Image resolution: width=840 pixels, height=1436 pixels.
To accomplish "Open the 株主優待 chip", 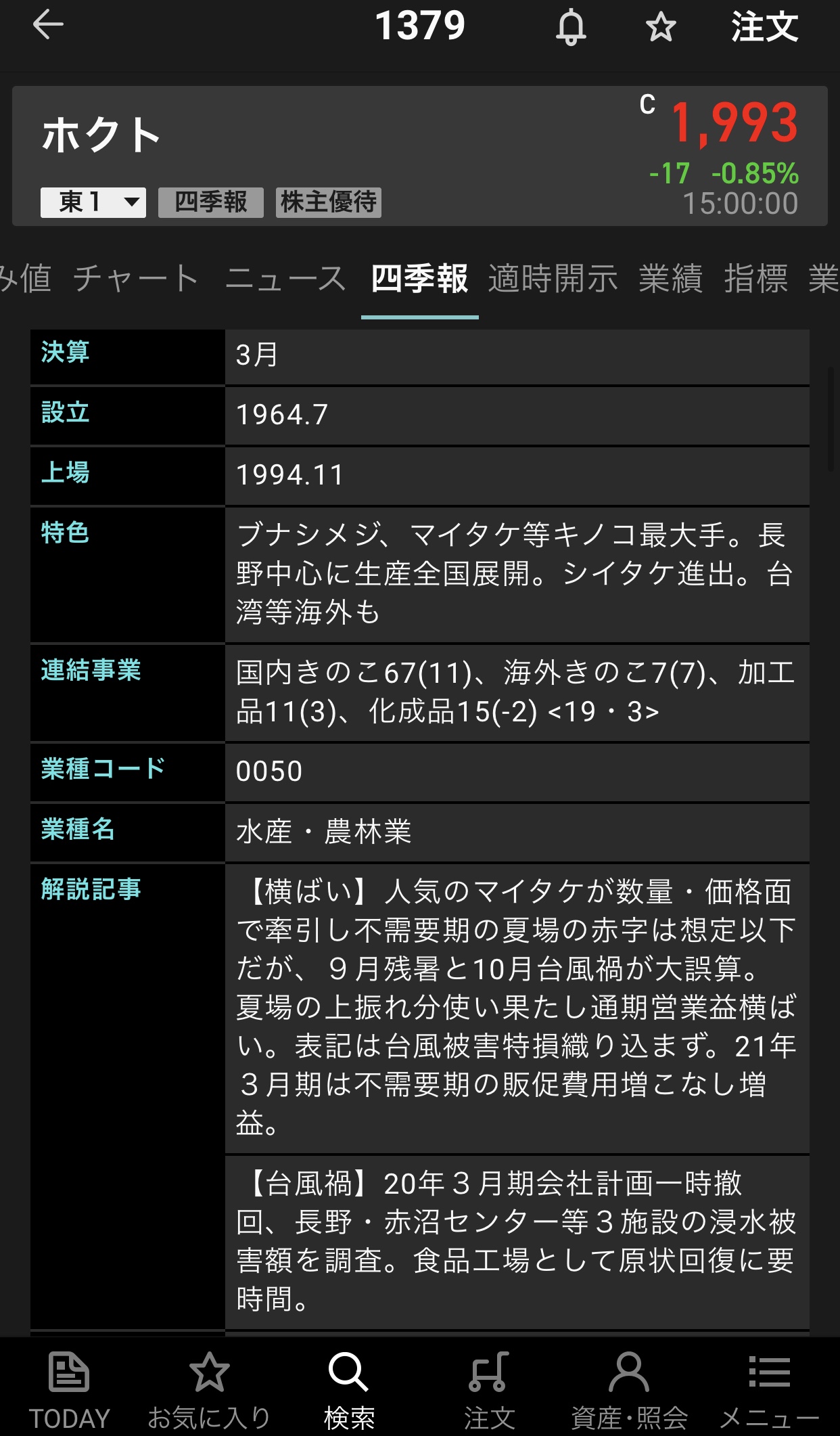I will 328,202.
